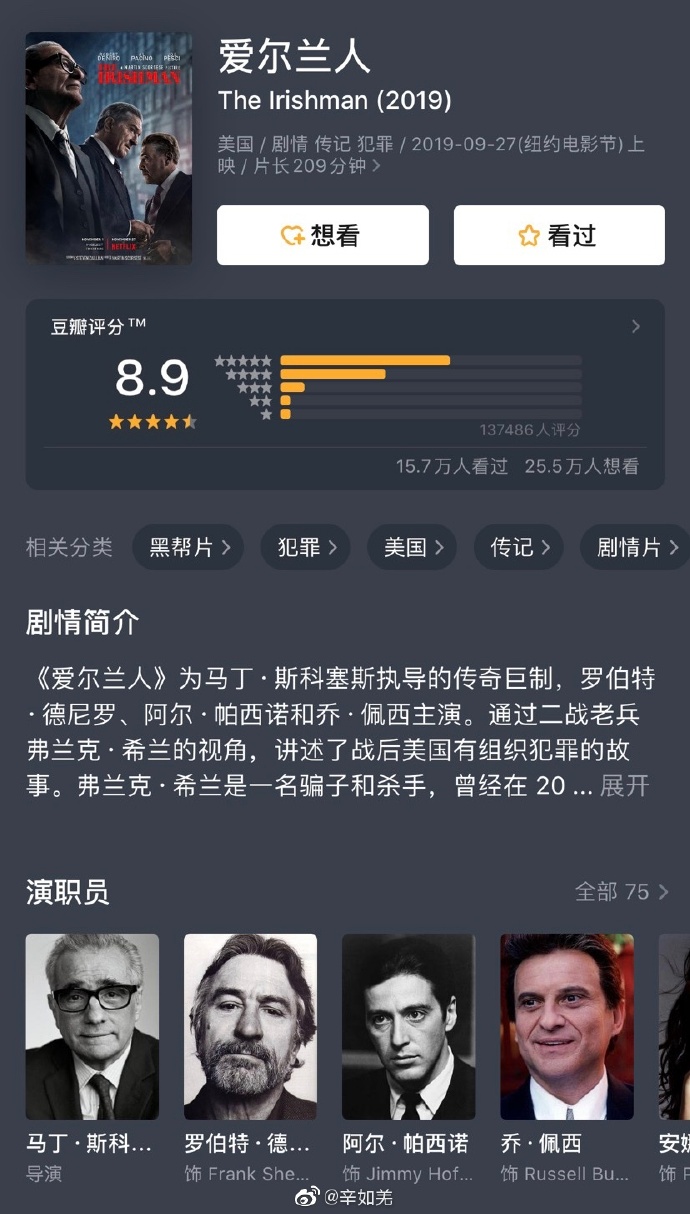Open the 豆瓣评分 rating details
690x1214 pixels.
click(635, 326)
